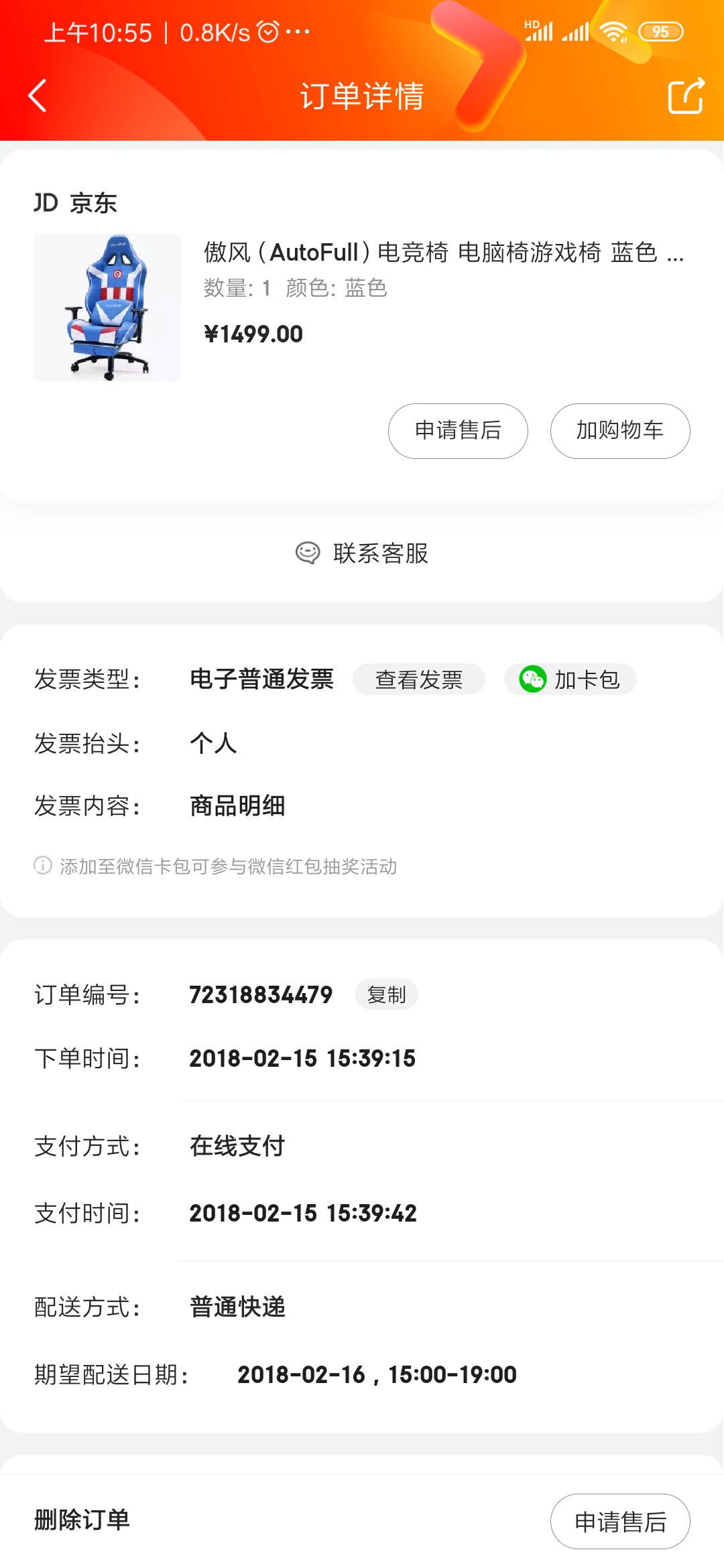Tap bottom 申请售后 next to 删除订单
The image size is (724, 1568).
coord(620,1521)
